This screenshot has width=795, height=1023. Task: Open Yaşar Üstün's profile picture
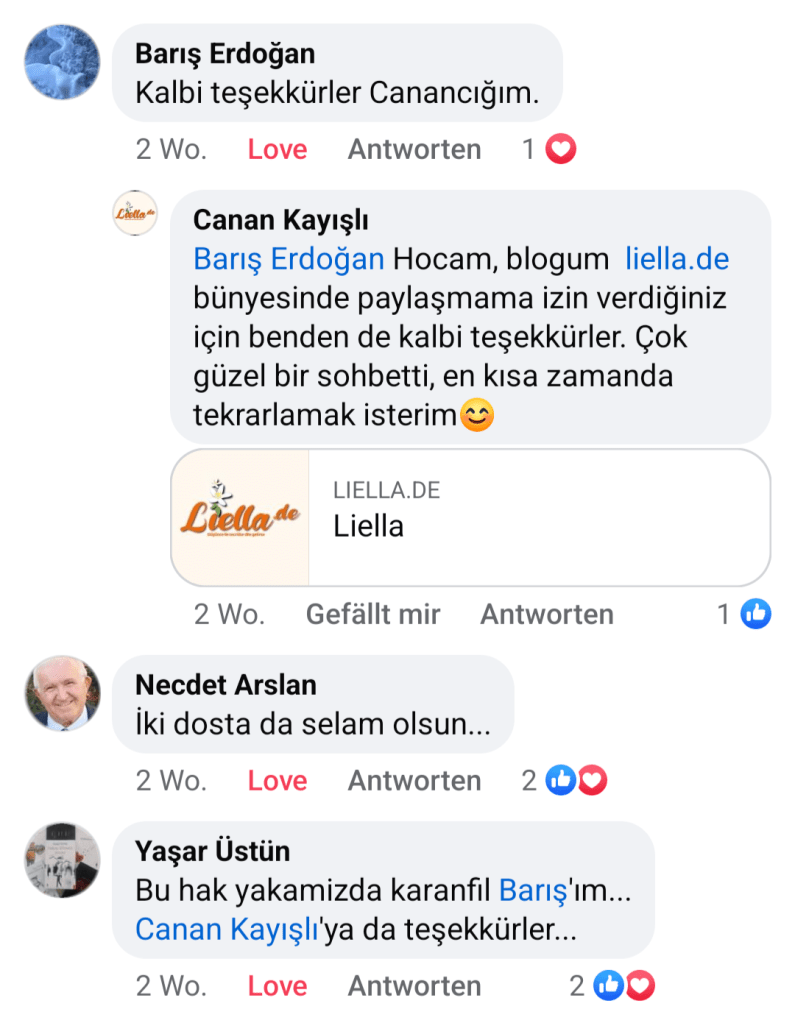[x=62, y=859]
